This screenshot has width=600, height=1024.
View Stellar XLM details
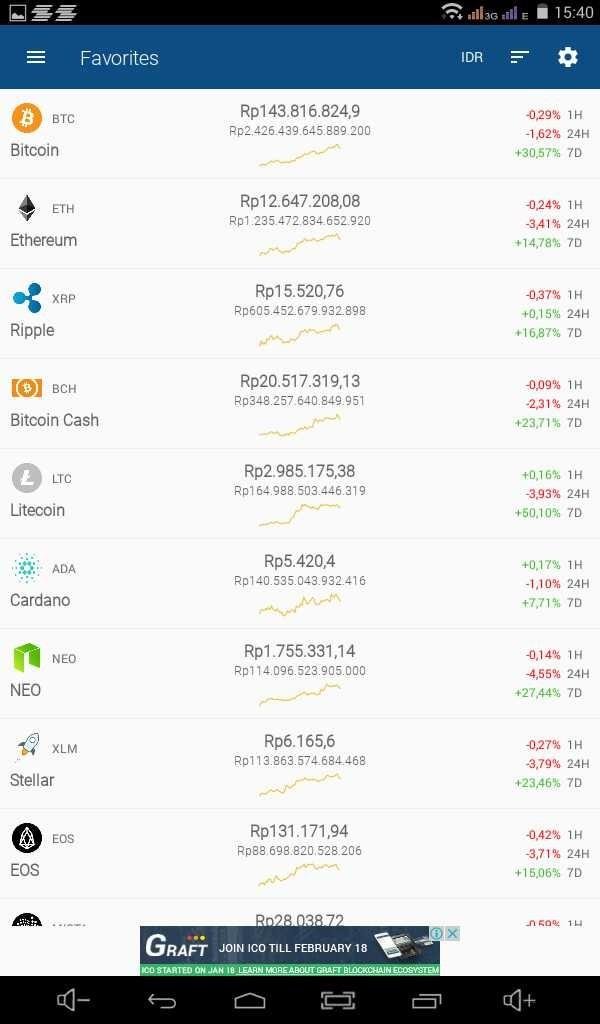(x=300, y=764)
